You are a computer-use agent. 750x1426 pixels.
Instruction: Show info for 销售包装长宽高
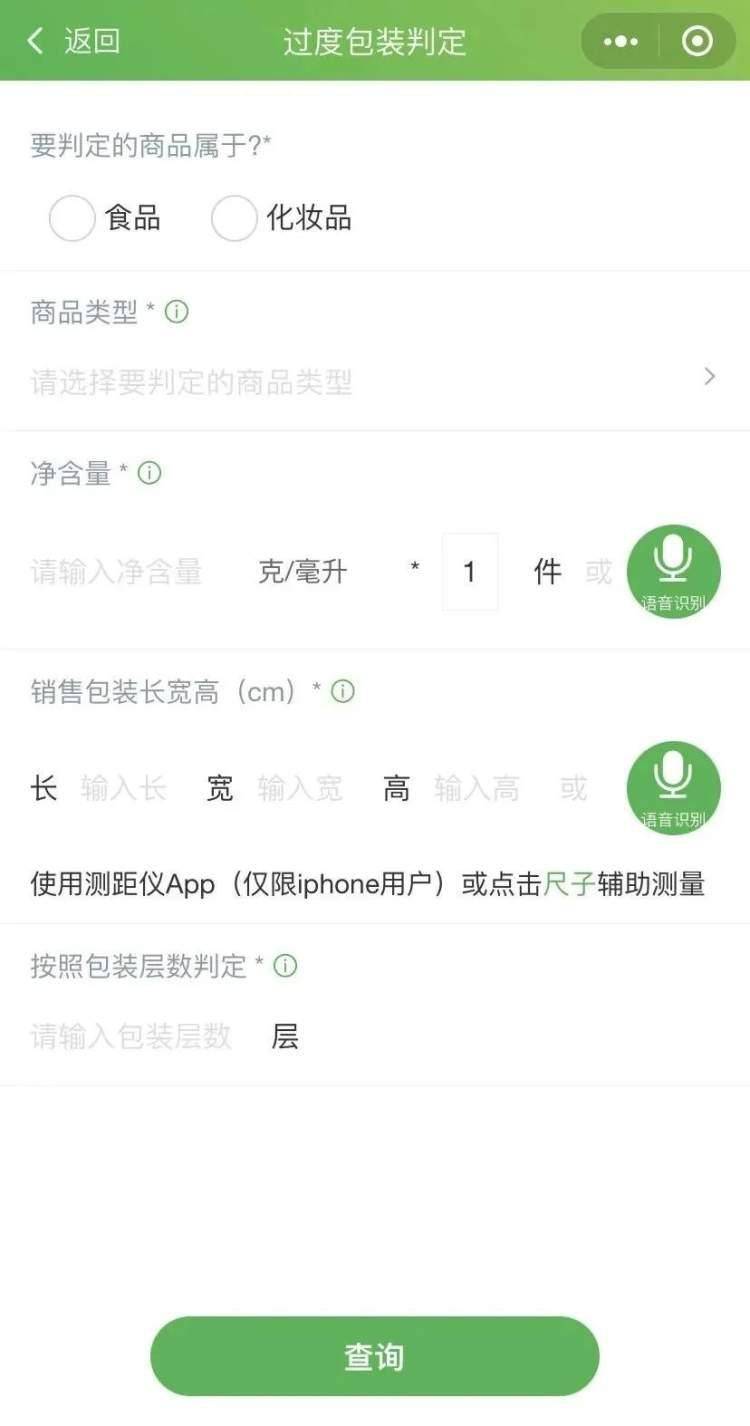343,691
